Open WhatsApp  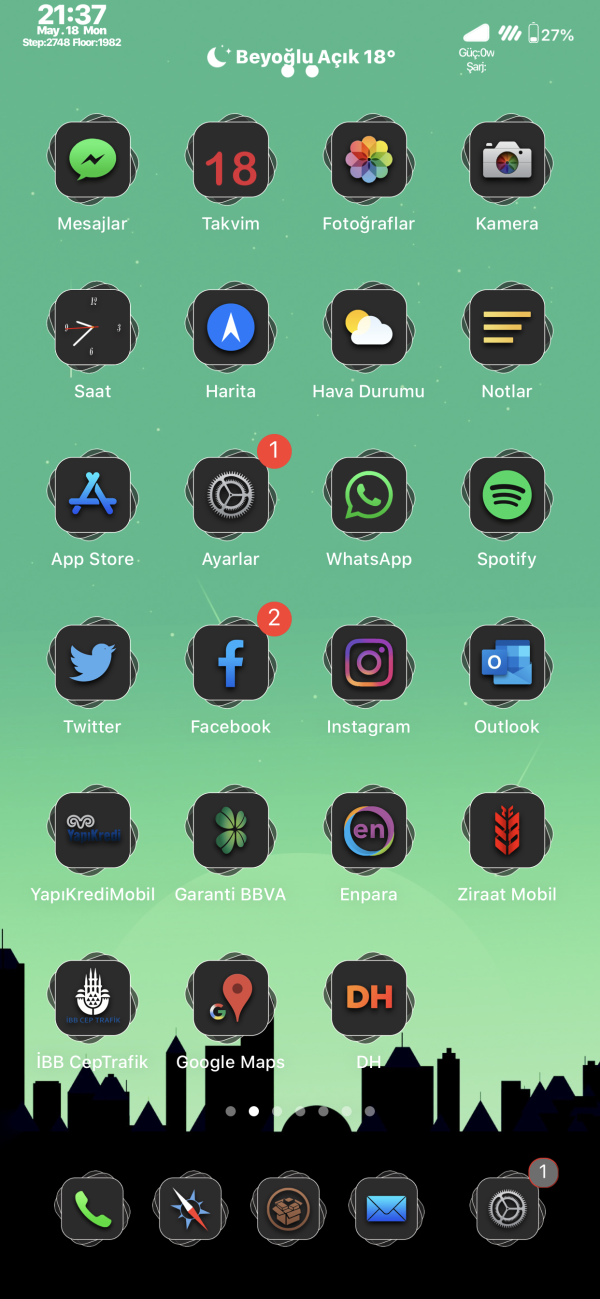pyautogui.click(x=369, y=496)
